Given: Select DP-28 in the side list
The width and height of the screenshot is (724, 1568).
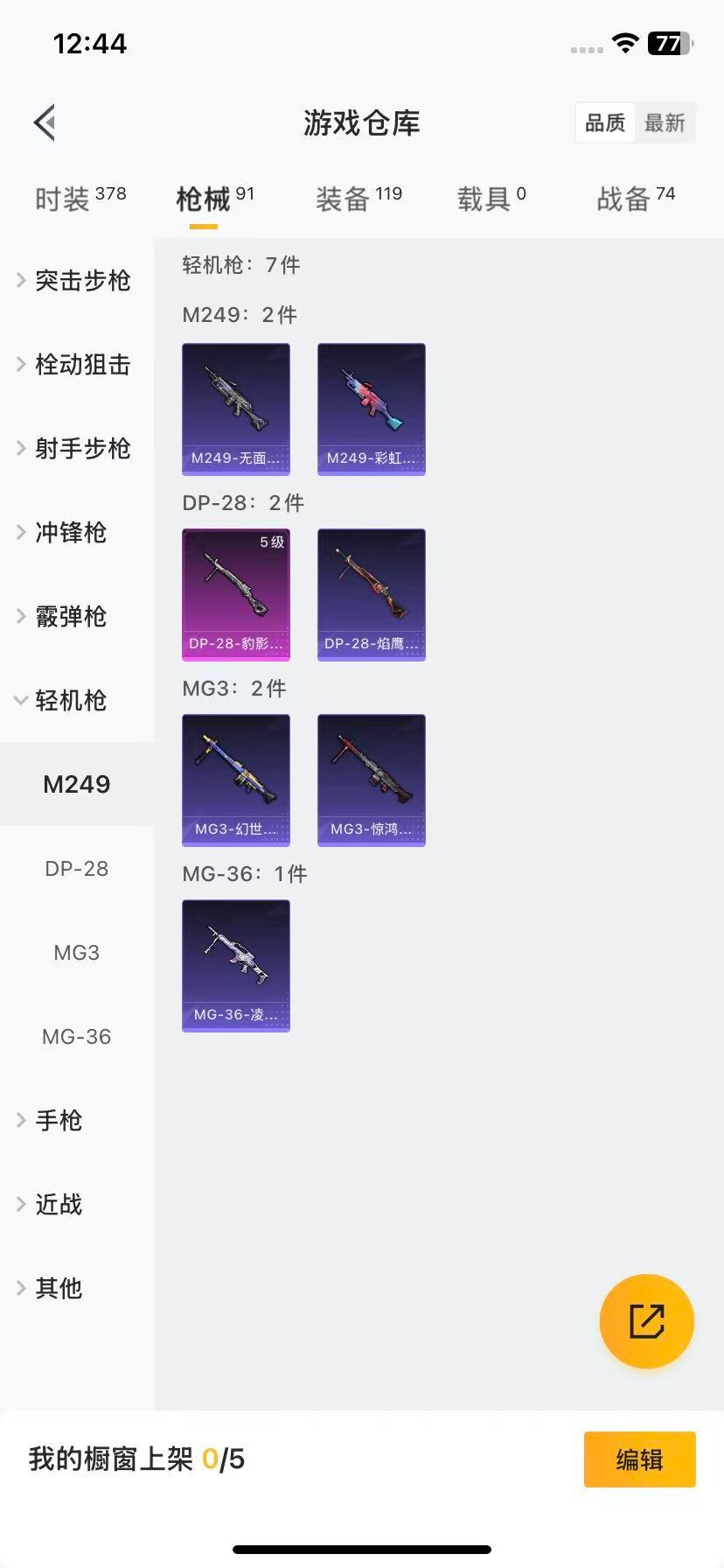Looking at the screenshot, I should point(77,868).
